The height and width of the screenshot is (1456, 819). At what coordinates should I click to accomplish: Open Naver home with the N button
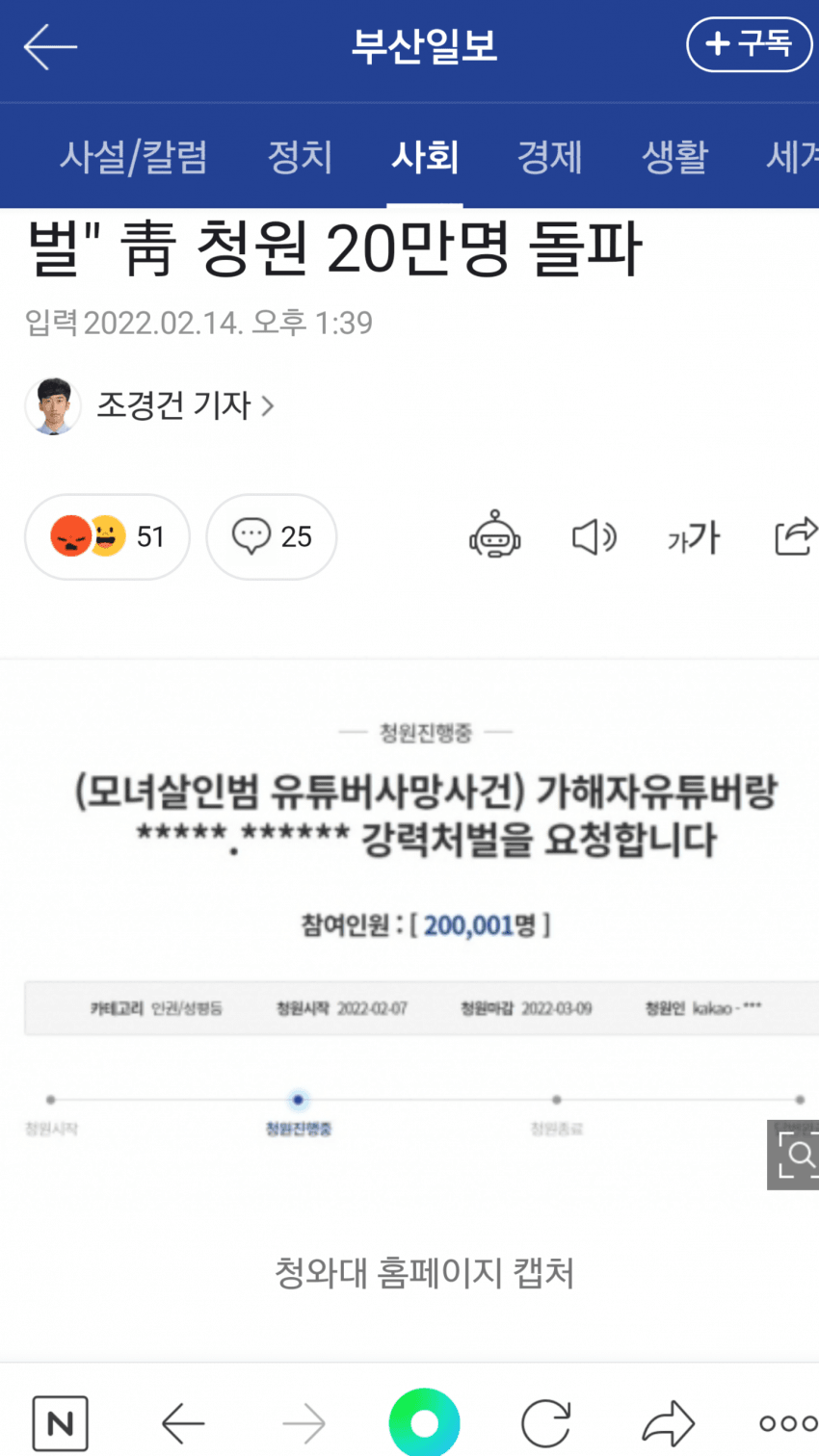[60, 1422]
